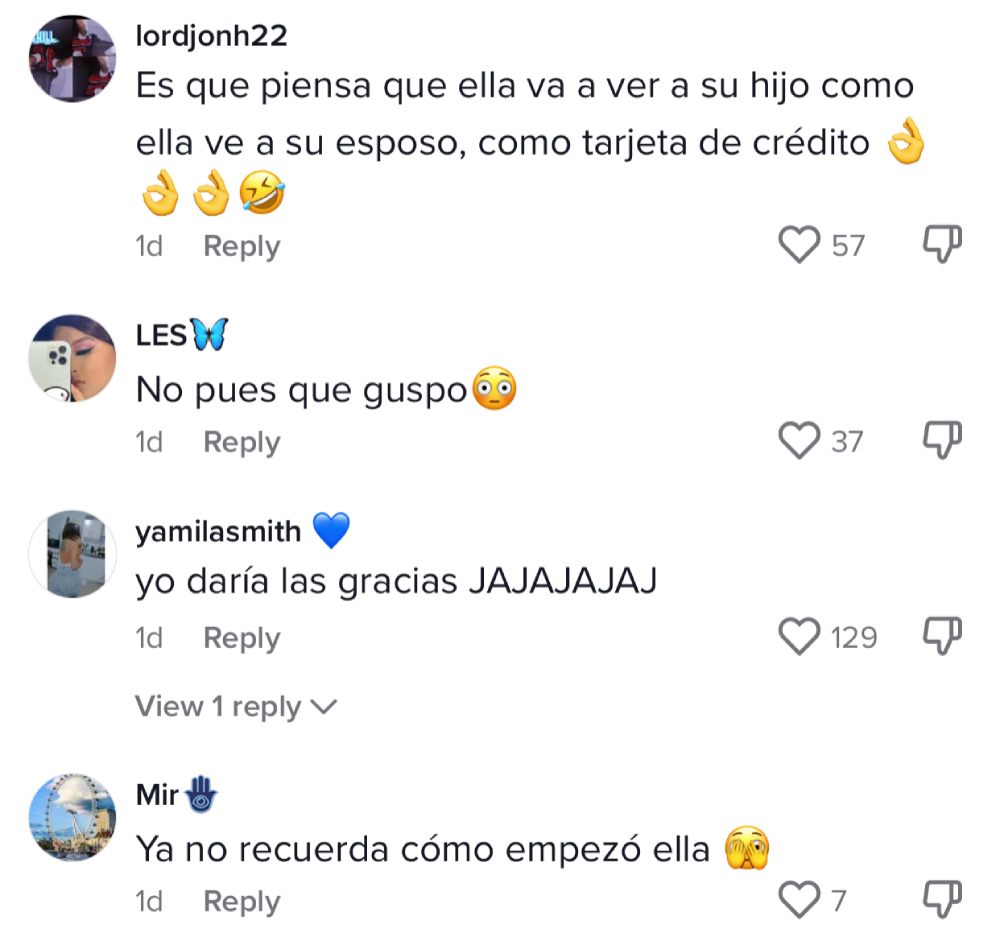Open Mir's profile avatar

coord(72,818)
